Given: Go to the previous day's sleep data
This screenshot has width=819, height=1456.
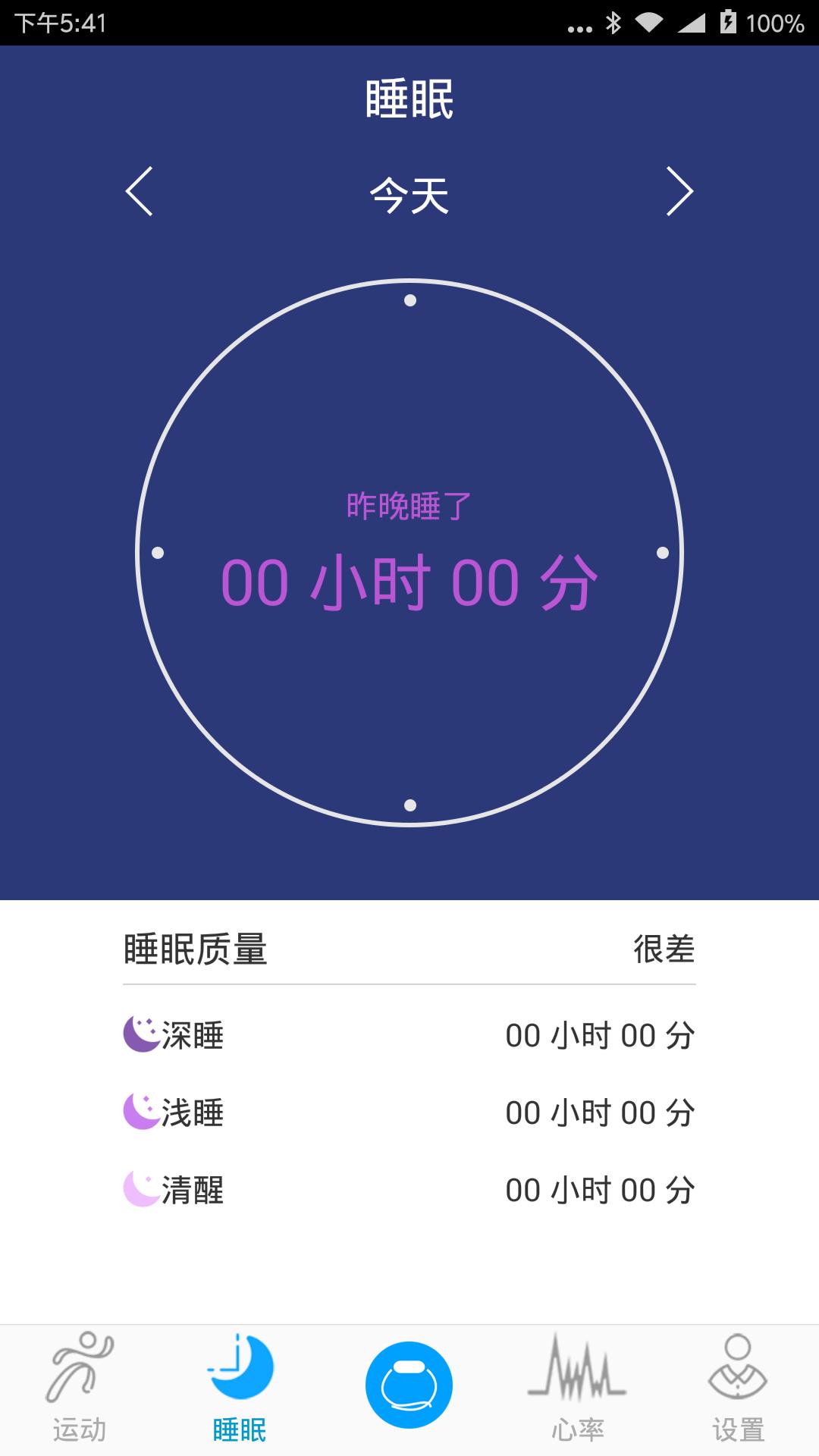Looking at the screenshot, I should click(140, 192).
